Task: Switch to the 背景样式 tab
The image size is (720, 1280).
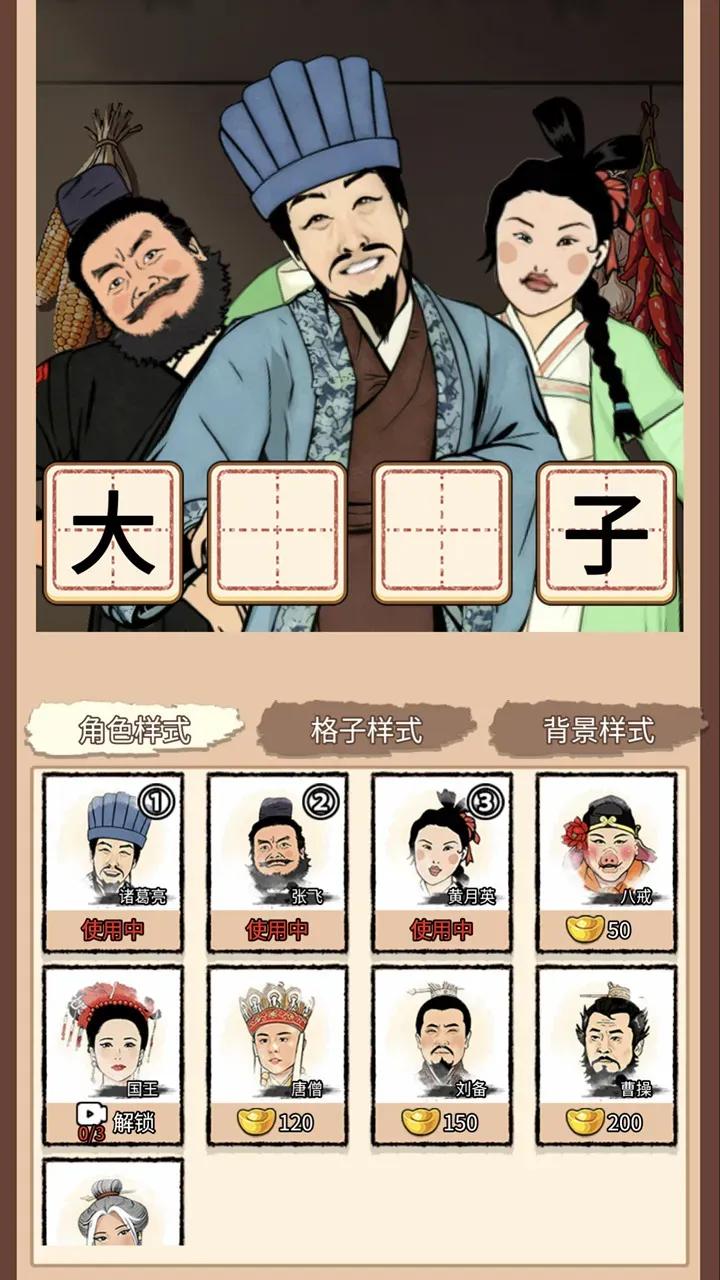Action: point(598,730)
